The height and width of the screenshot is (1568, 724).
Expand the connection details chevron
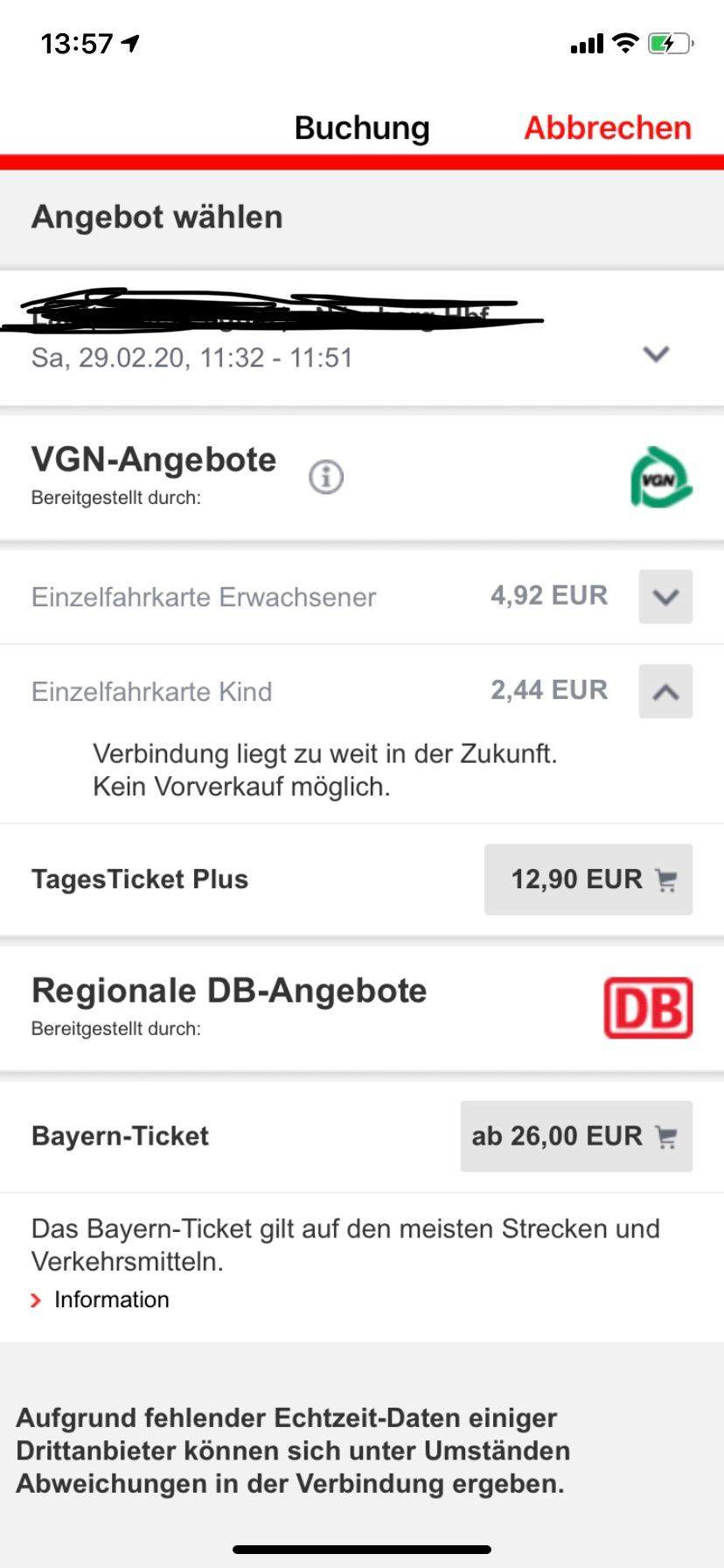[656, 354]
